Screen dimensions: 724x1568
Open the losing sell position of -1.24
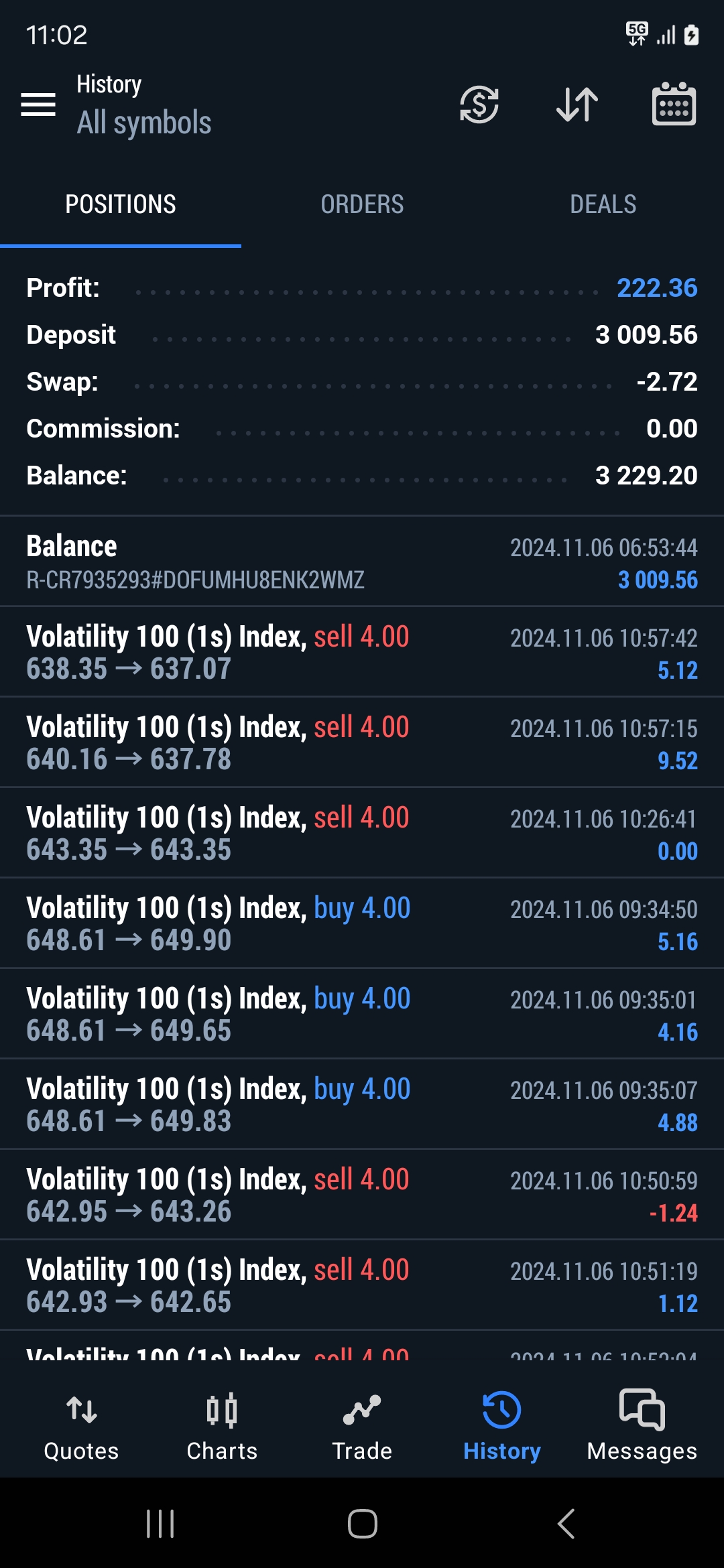tap(362, 1195)
